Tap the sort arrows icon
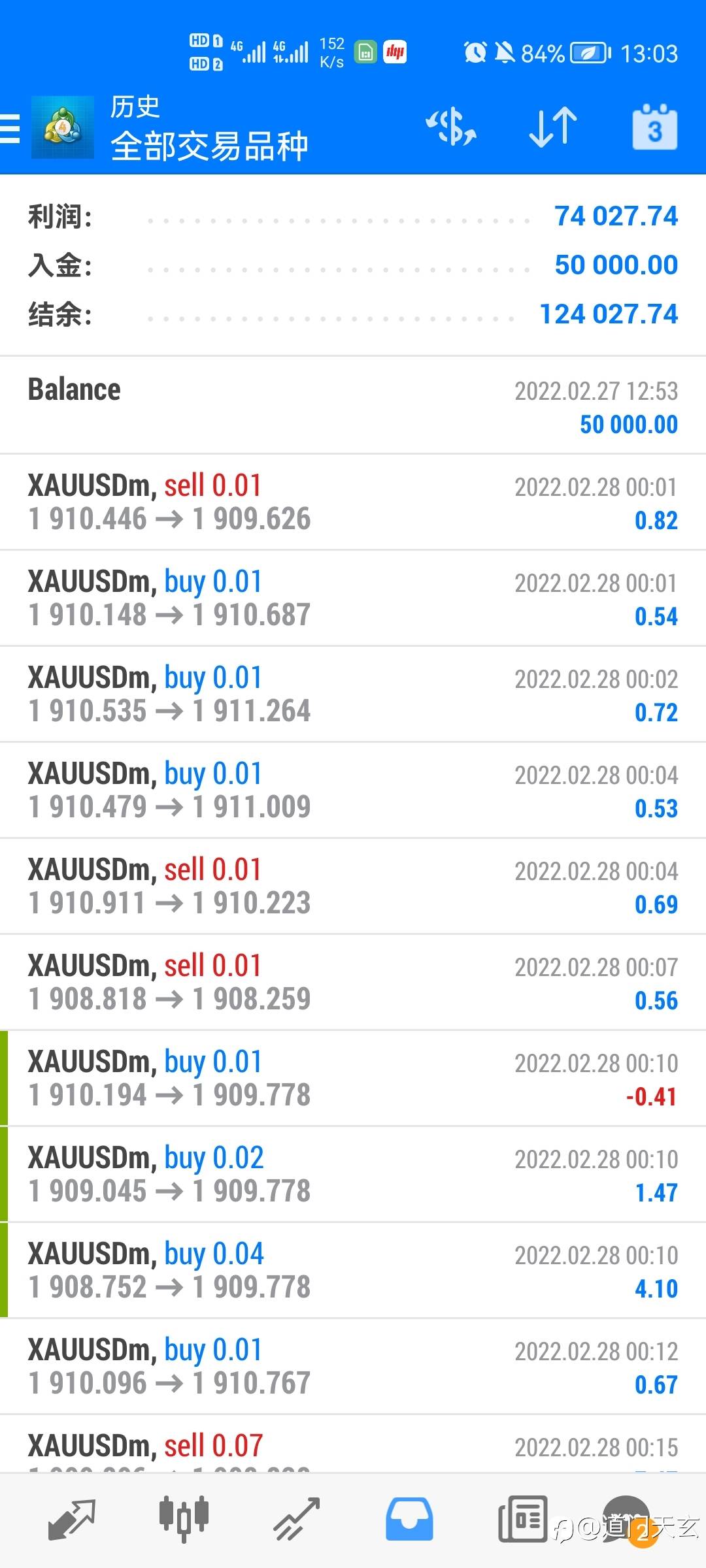 pos(553,127)
